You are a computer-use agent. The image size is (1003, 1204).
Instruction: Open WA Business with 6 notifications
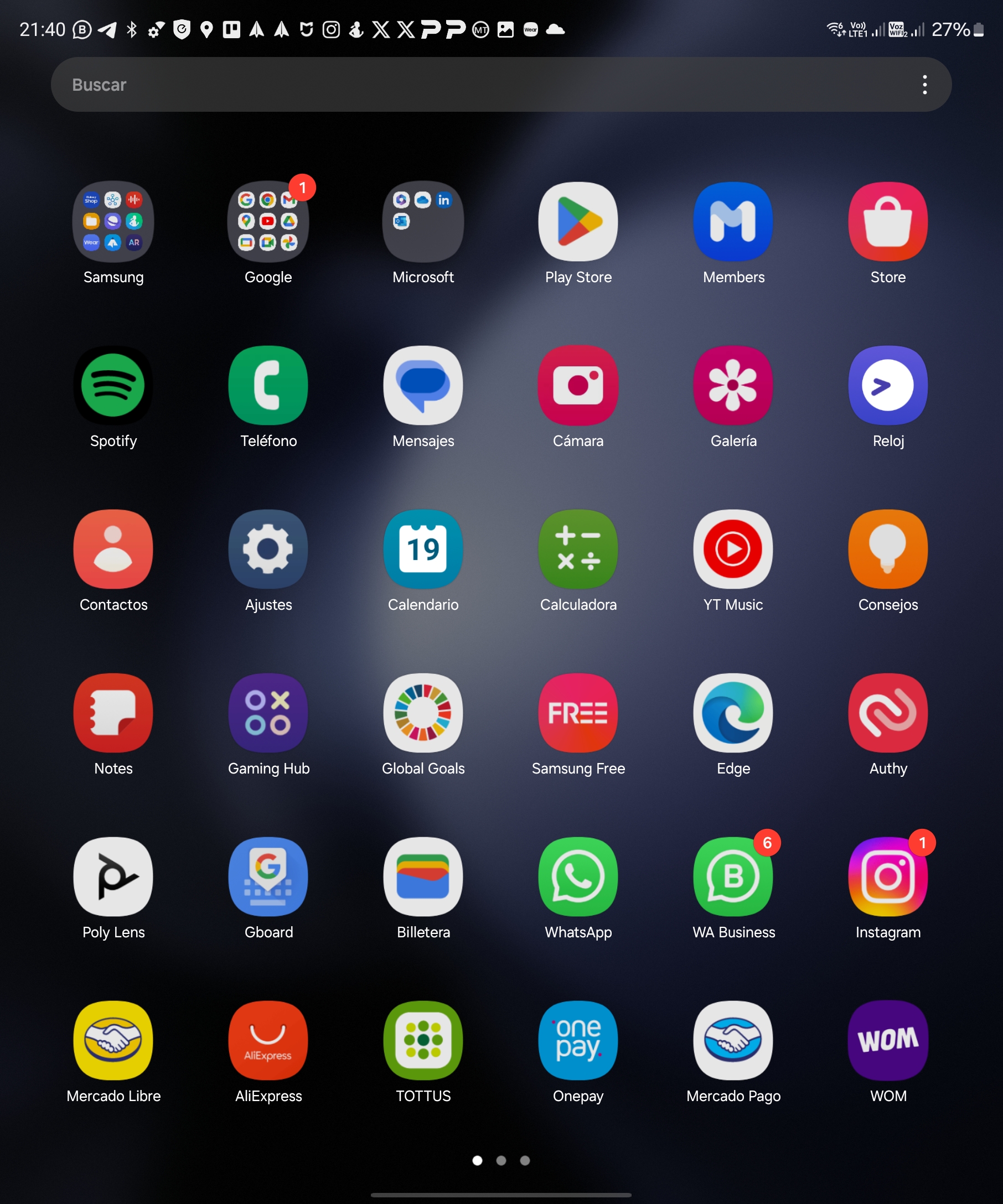(733, 876)
